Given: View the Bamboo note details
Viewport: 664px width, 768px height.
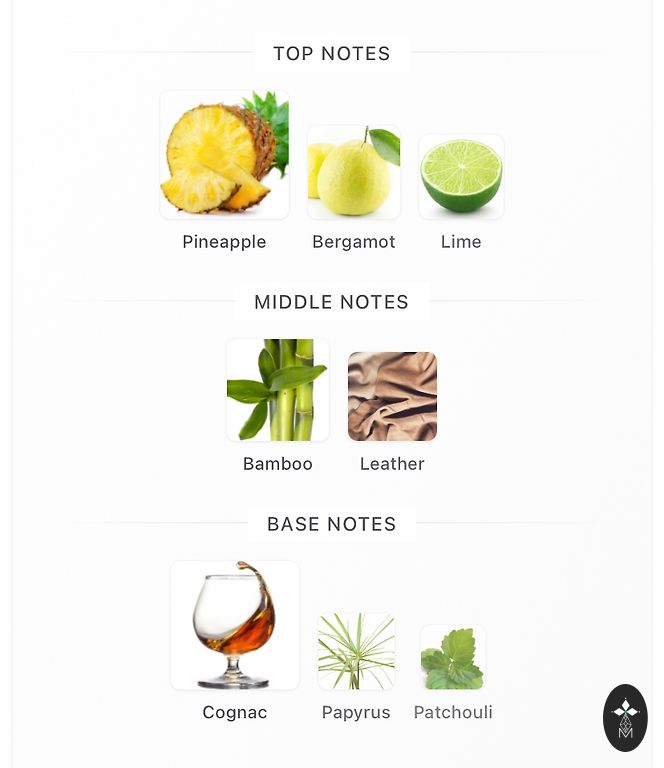Looking at the screenshot, I should click(x=278, y=390).
